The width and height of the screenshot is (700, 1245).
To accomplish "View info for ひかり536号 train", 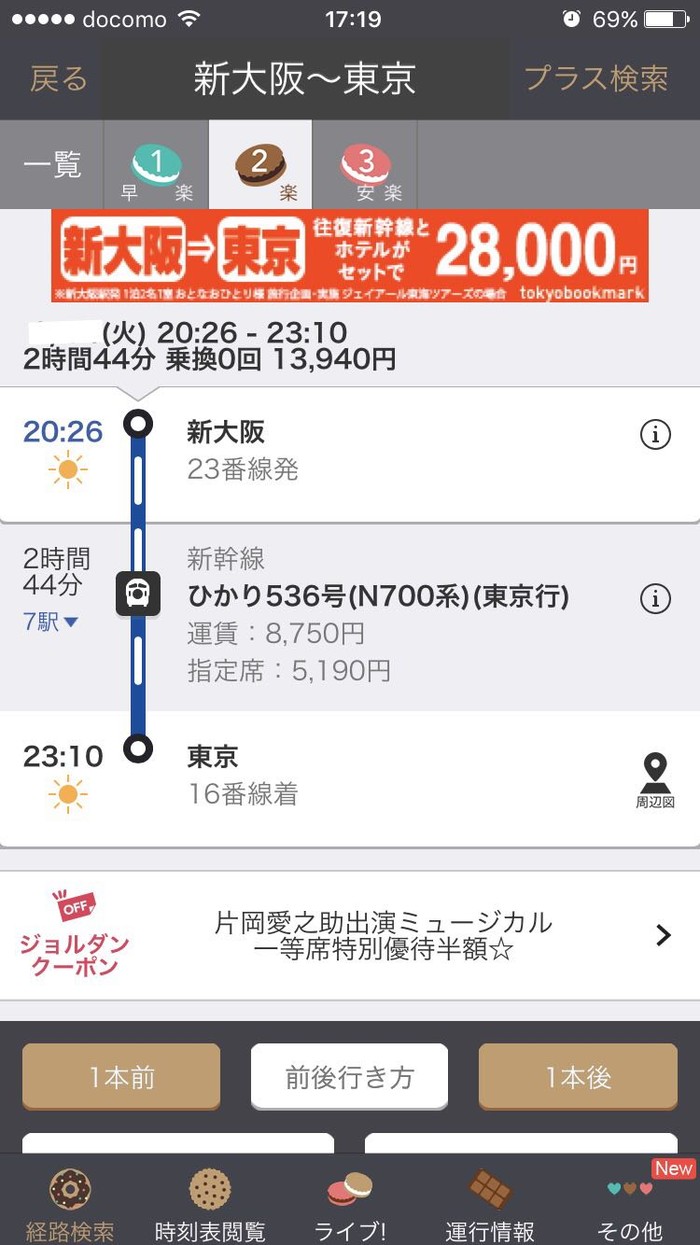I will pyautogui.click(x=655, y=599).
